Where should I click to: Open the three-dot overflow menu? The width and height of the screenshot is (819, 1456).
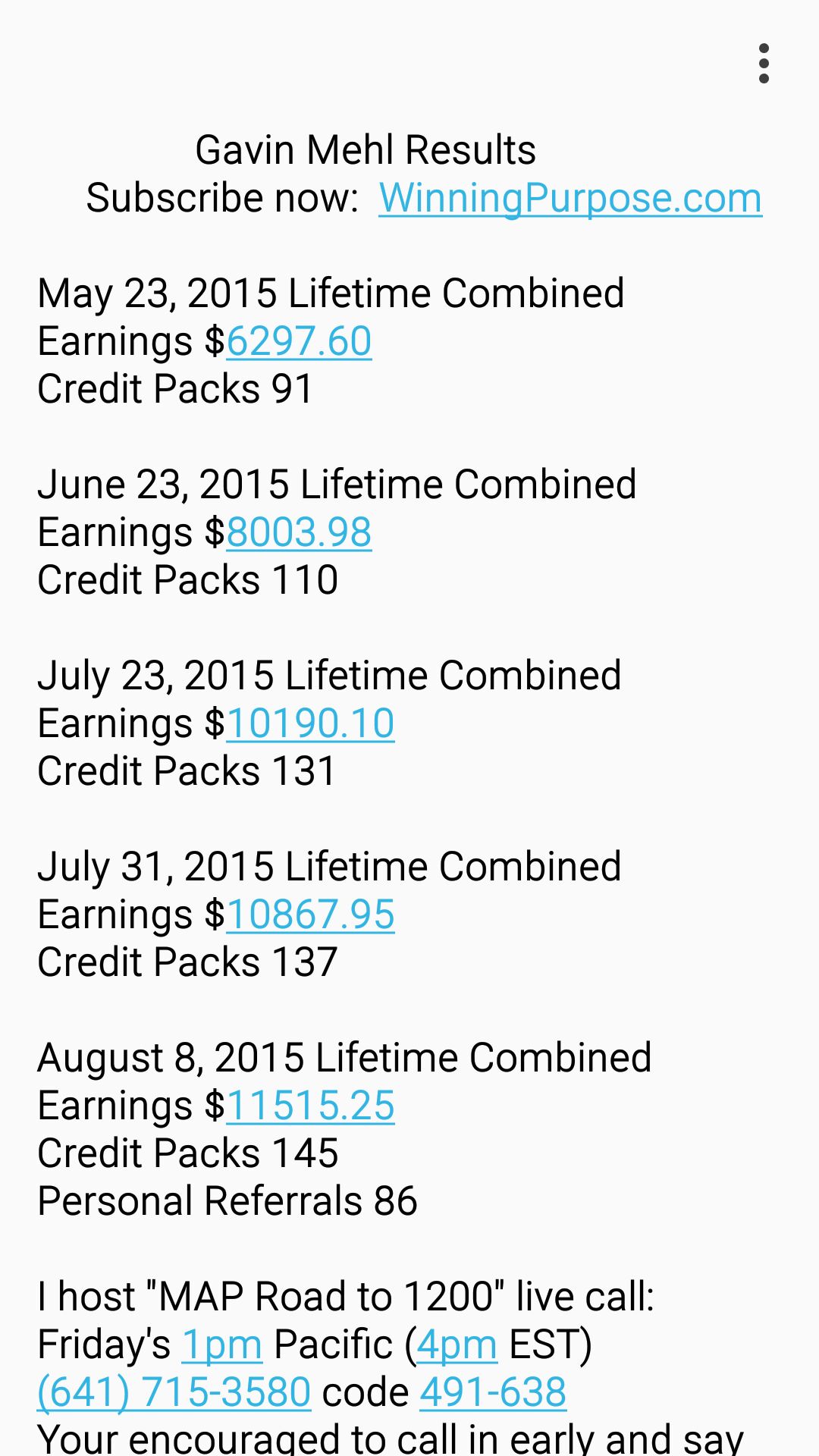(x=764, y=64)
